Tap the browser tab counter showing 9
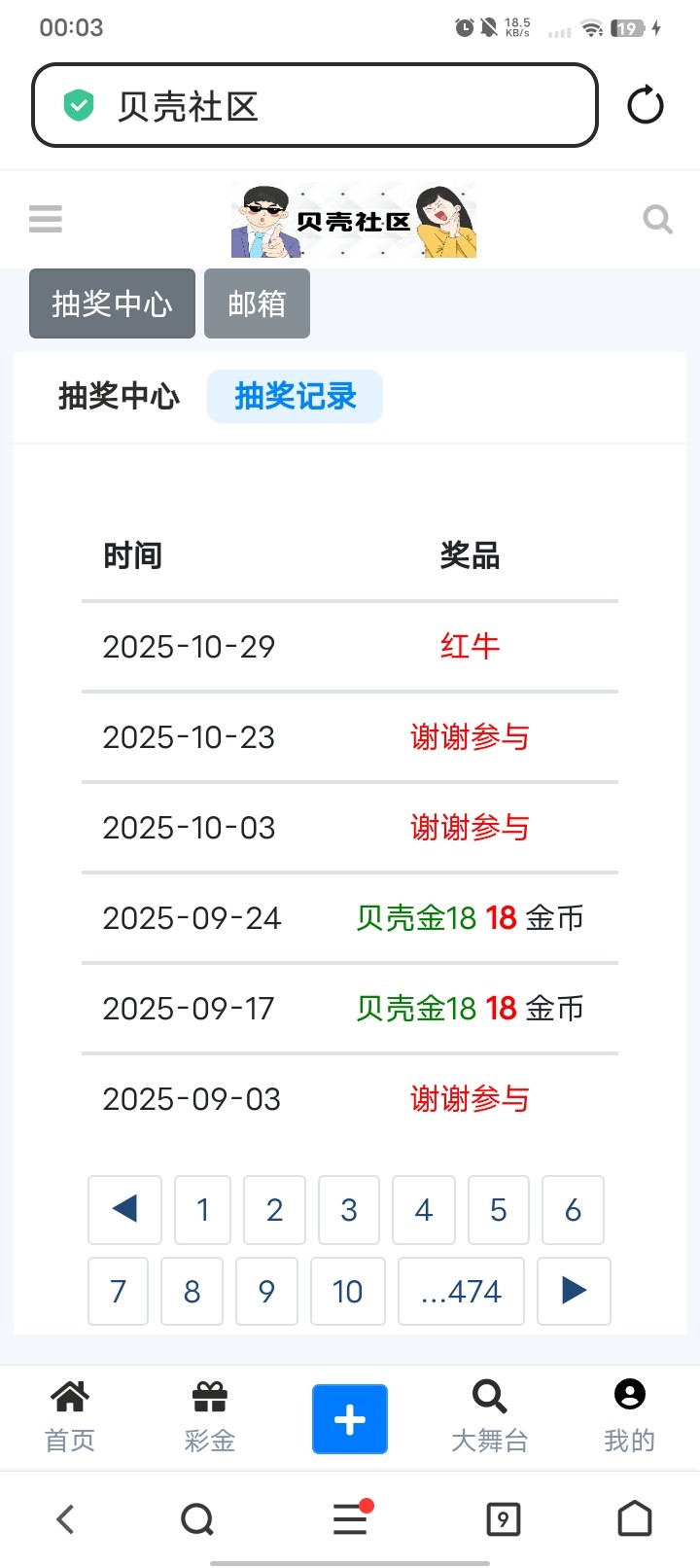700x1568 pixels. (x=504, y=1517)
